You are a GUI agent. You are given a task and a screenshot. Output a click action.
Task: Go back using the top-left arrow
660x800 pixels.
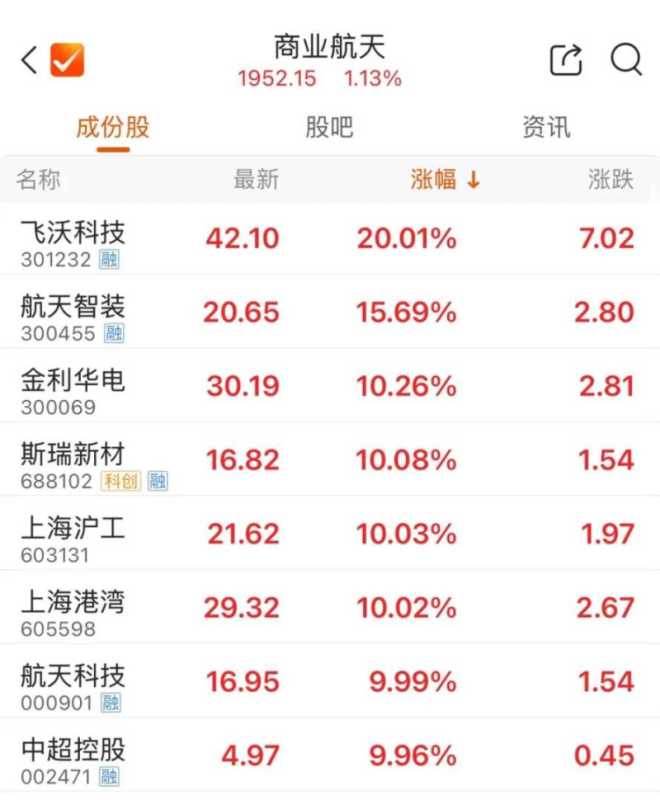(29, 60)
